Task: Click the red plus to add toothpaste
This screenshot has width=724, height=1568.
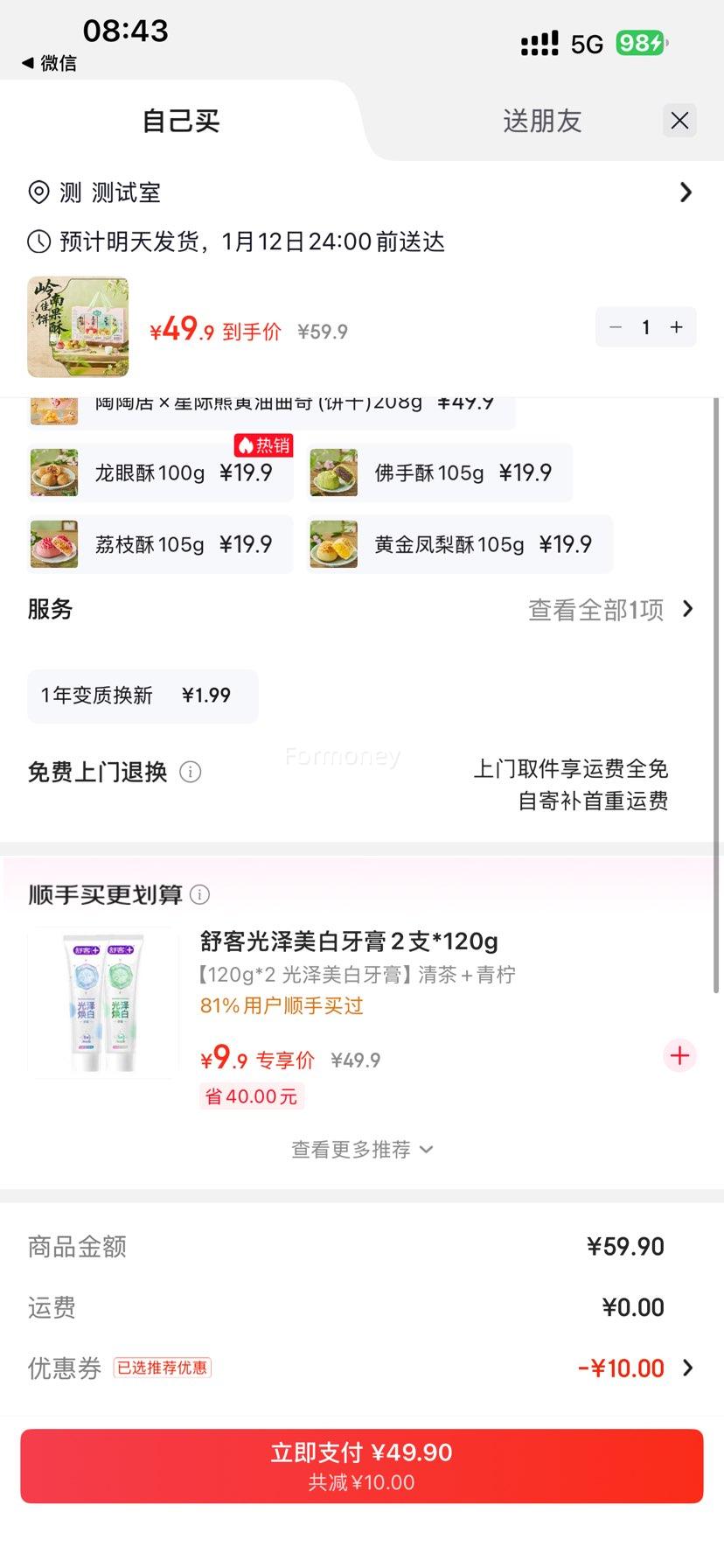Action: coord(679,1056)
